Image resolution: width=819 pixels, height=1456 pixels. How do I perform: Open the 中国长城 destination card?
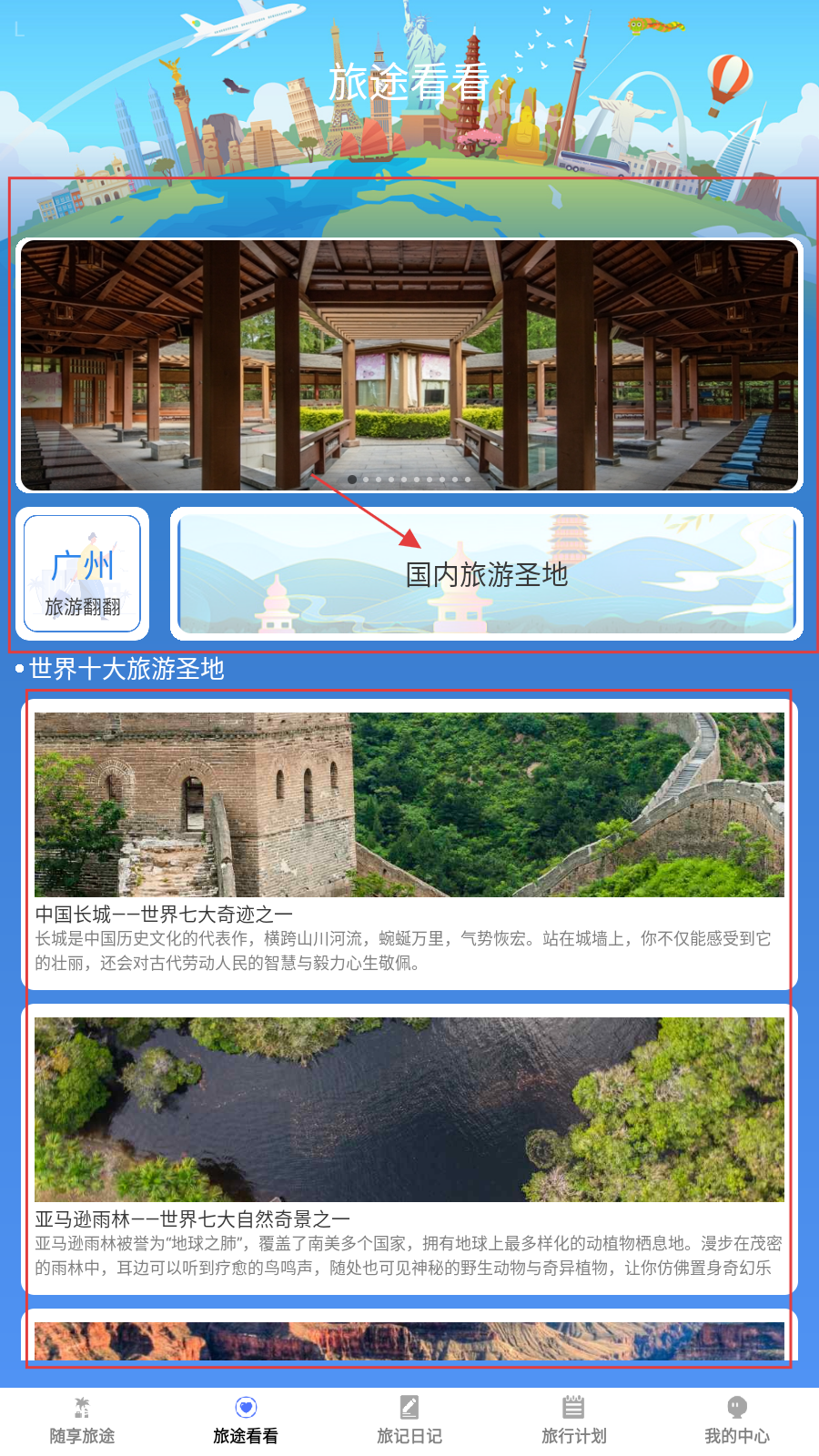409,842
